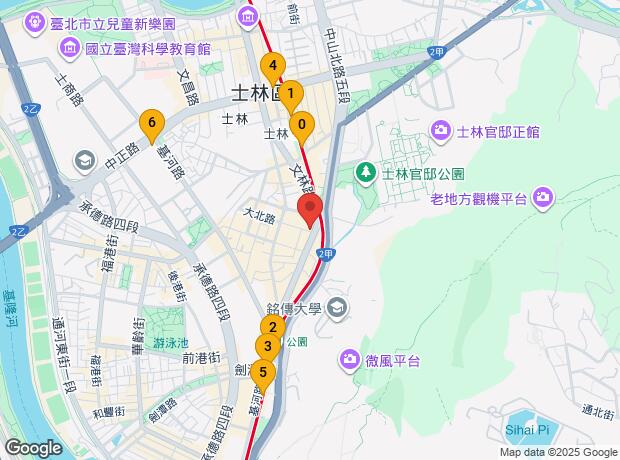
Task: Open the 士林官邸公園 park place icon
Action: pos(366,174)
